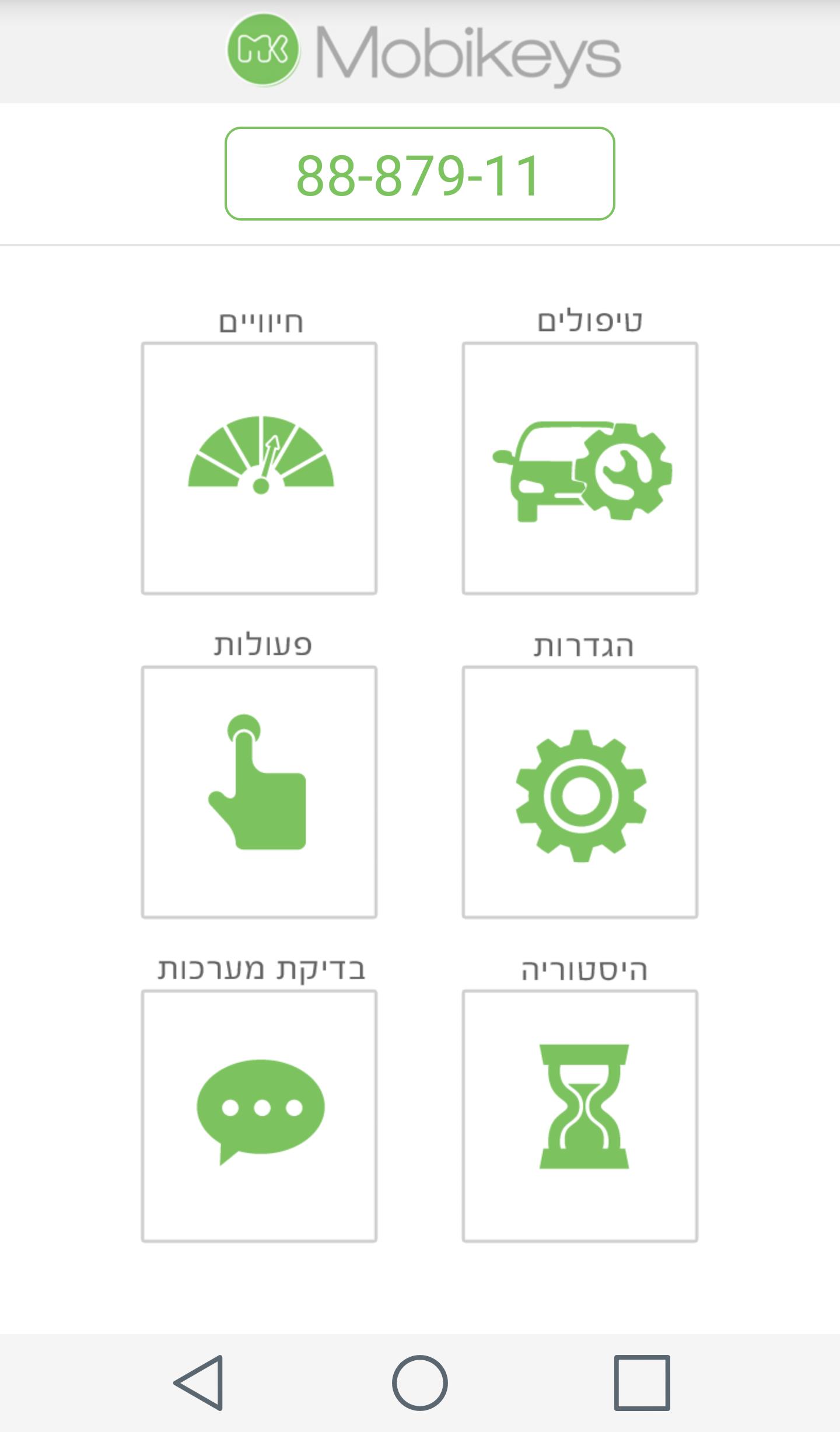Tap the 88-879-11 vehicle number button
The width and height of the screenshot is (840, 1432).
(x=420, y=172)
